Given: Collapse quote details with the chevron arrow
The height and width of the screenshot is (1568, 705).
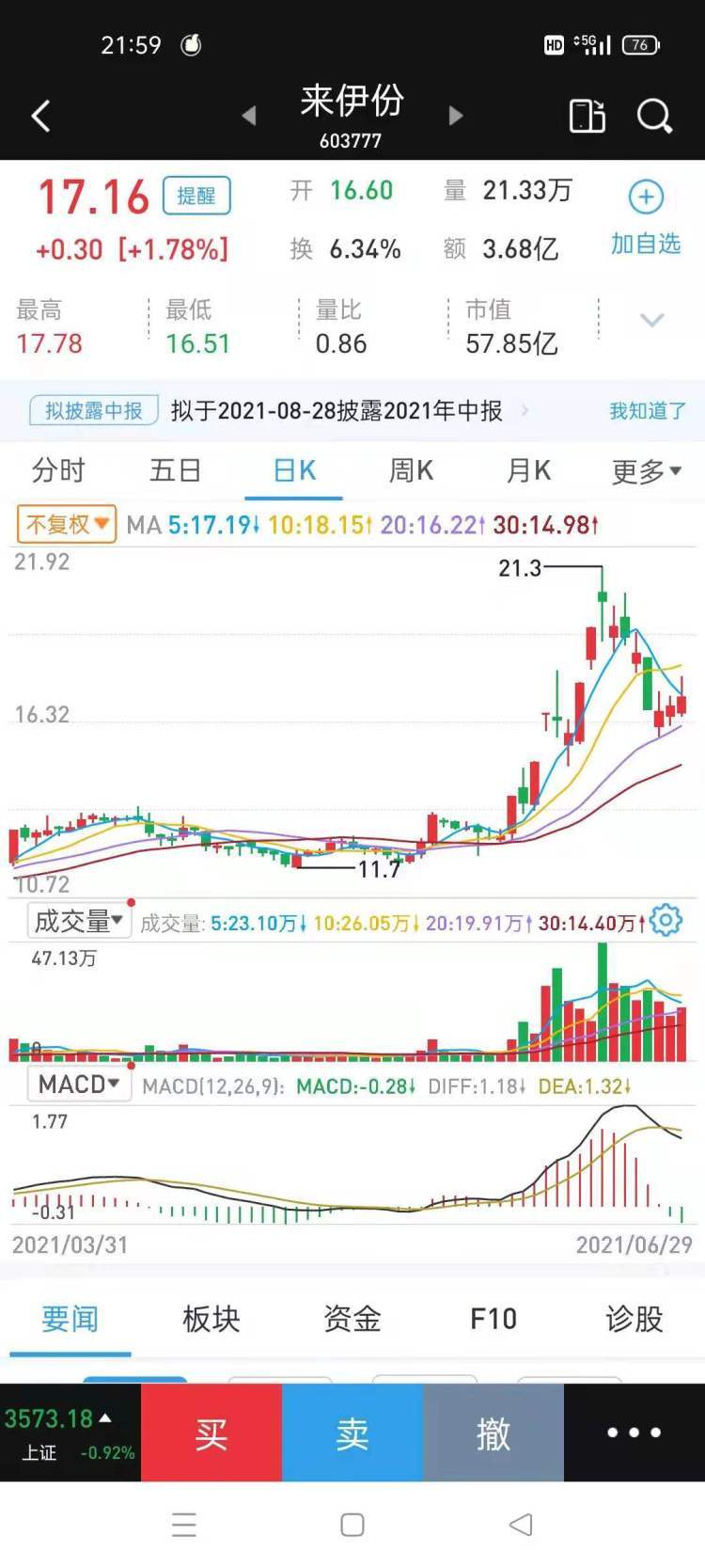Looking at the screenshot, I should pos(652,320).
